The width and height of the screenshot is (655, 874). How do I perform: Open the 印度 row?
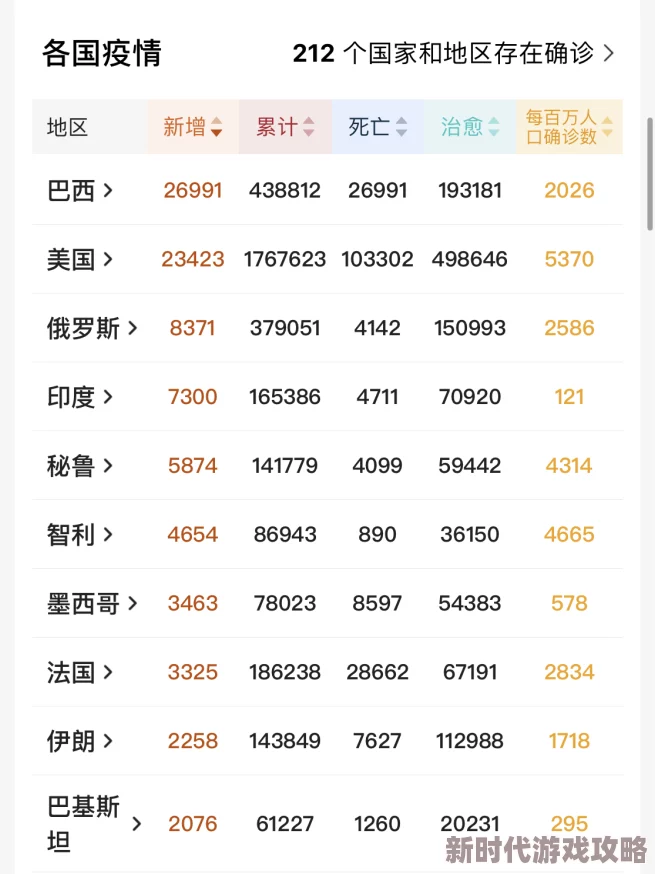(x=80, y=397)
